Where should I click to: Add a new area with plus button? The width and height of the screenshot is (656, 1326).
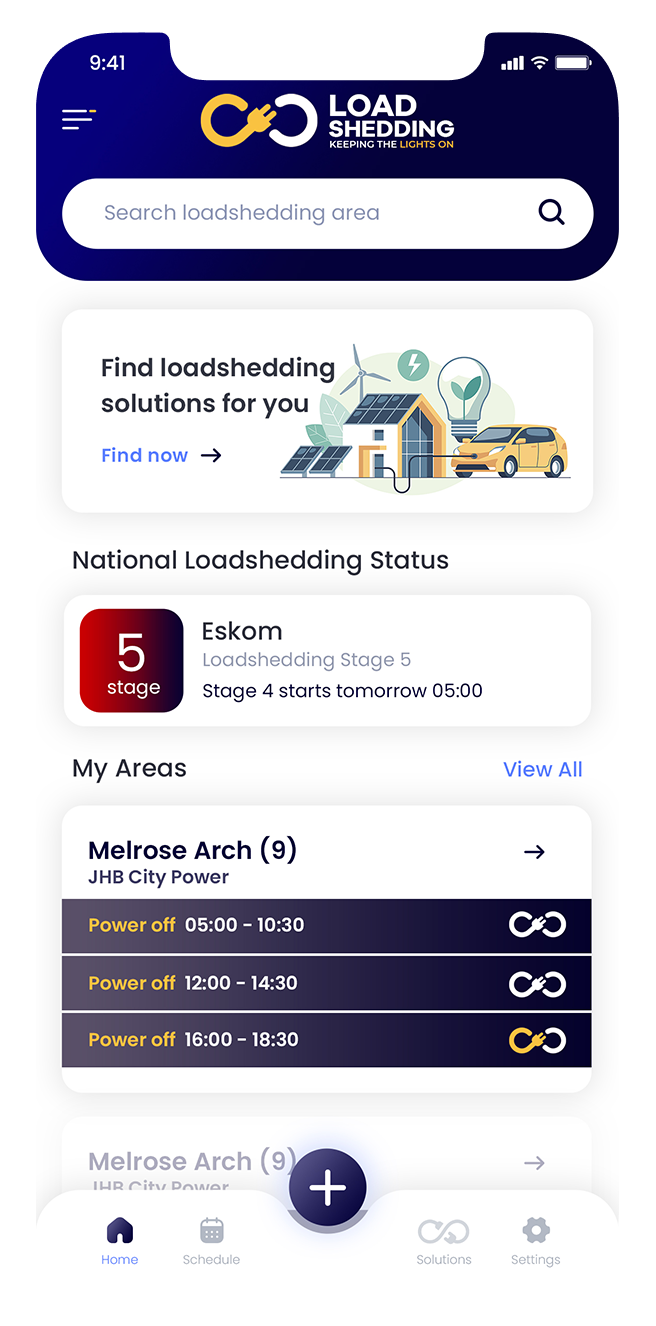328,1188
